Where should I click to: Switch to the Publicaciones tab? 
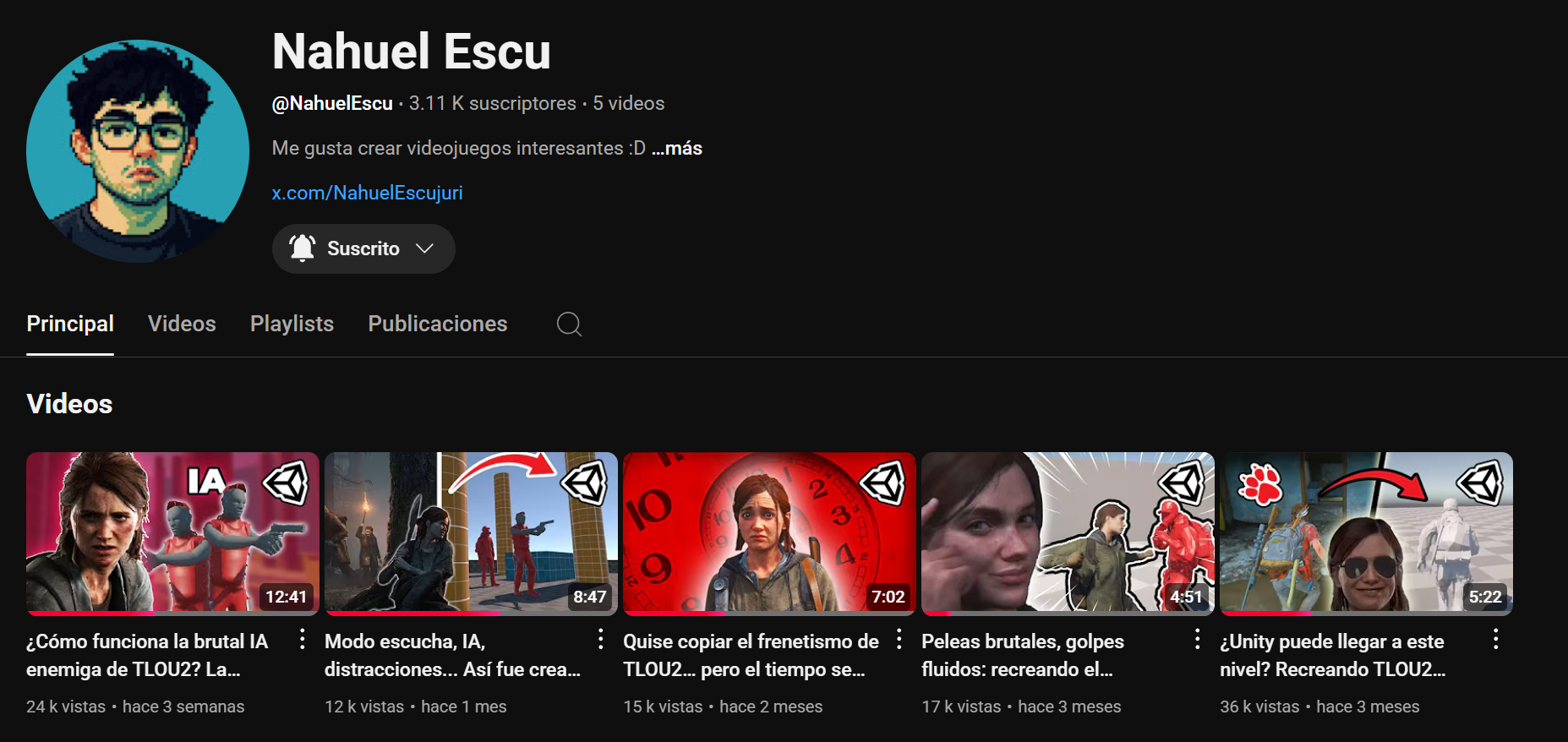tap(437, 324)
